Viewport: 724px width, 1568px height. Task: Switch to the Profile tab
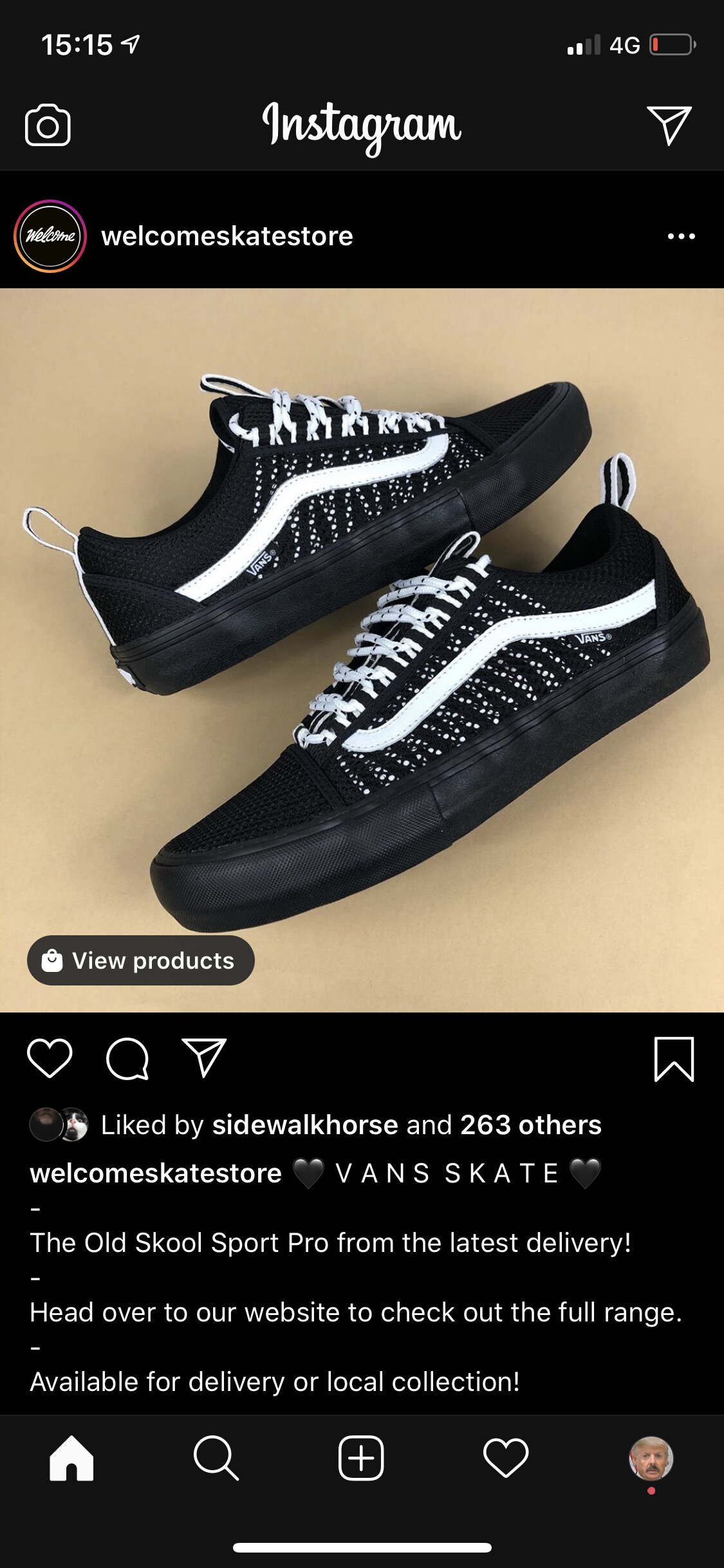click(651, 1459)
